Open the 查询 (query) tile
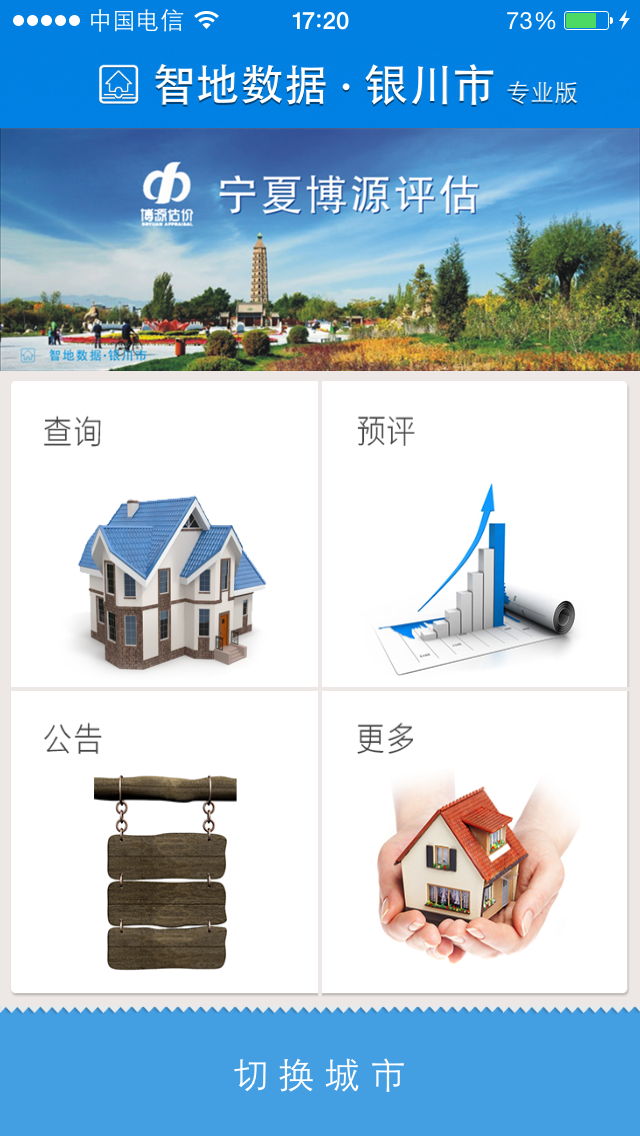 click(x=165, y=534)
